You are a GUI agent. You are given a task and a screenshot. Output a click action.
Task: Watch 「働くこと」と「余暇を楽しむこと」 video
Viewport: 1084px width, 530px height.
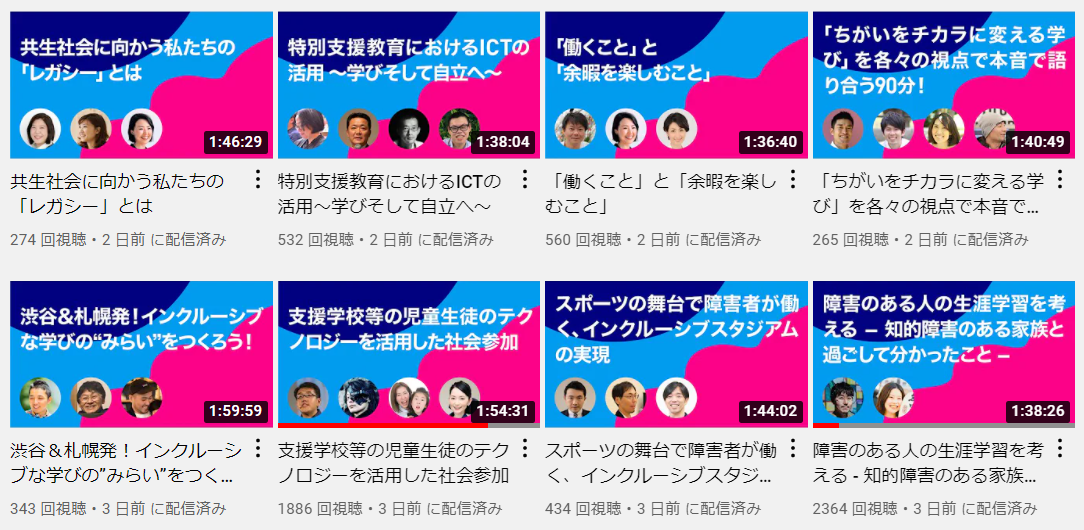676,85
